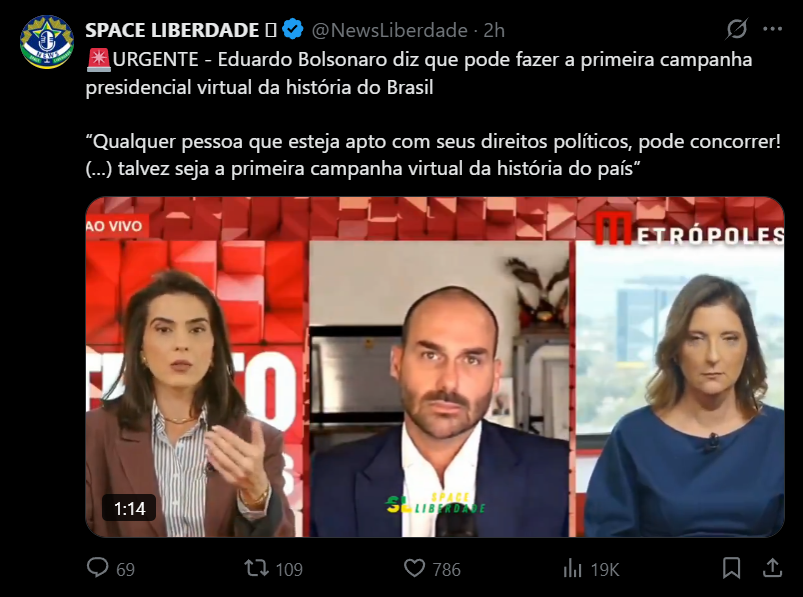Like this post

[x=415, y=568]
